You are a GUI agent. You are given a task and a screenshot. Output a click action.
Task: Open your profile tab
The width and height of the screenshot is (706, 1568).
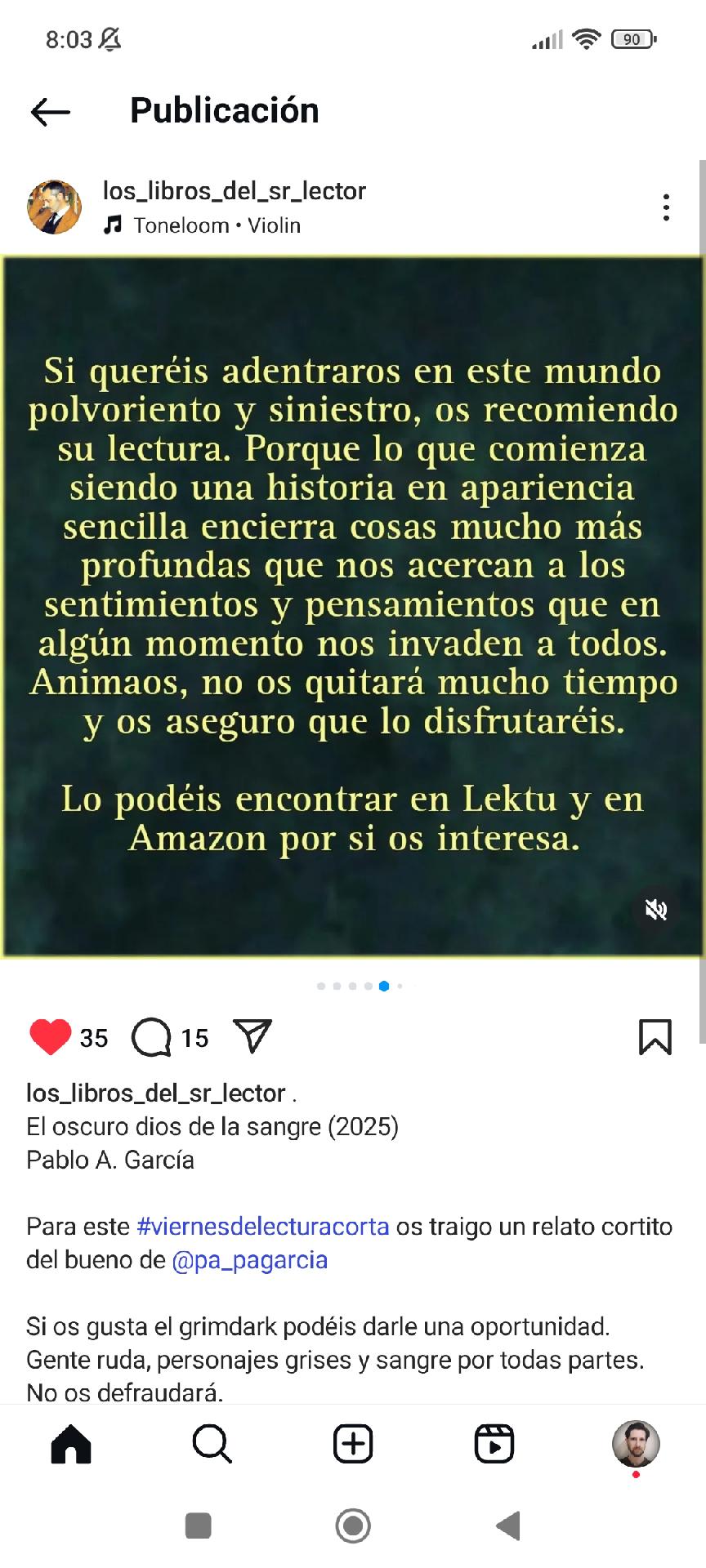tap(636, 1443)
